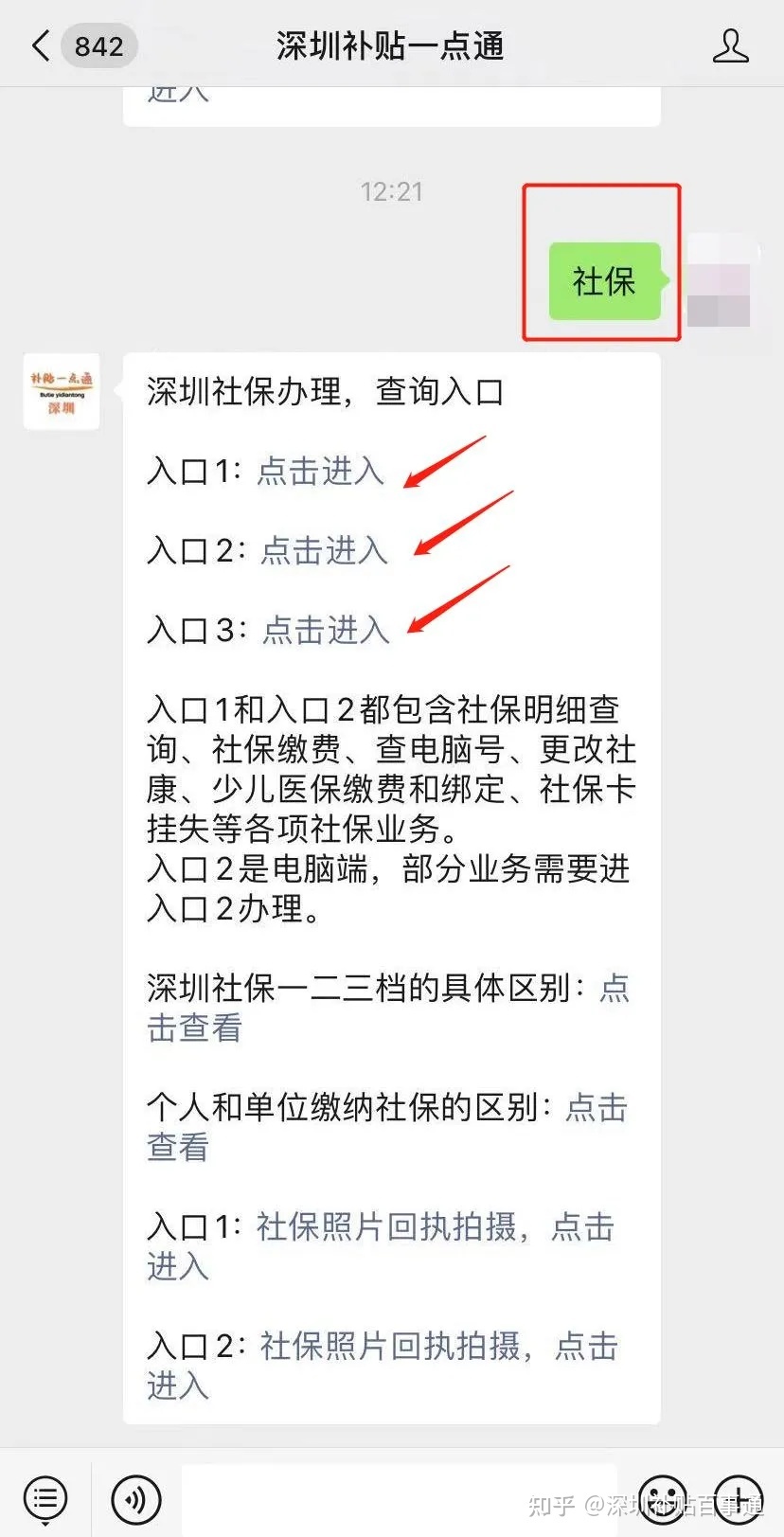Image resolution: width=784 pixels, height=1537 pixels.
Task: Open 入口2 社保照片回执拍摄 link
Action: coord(388,1366)
